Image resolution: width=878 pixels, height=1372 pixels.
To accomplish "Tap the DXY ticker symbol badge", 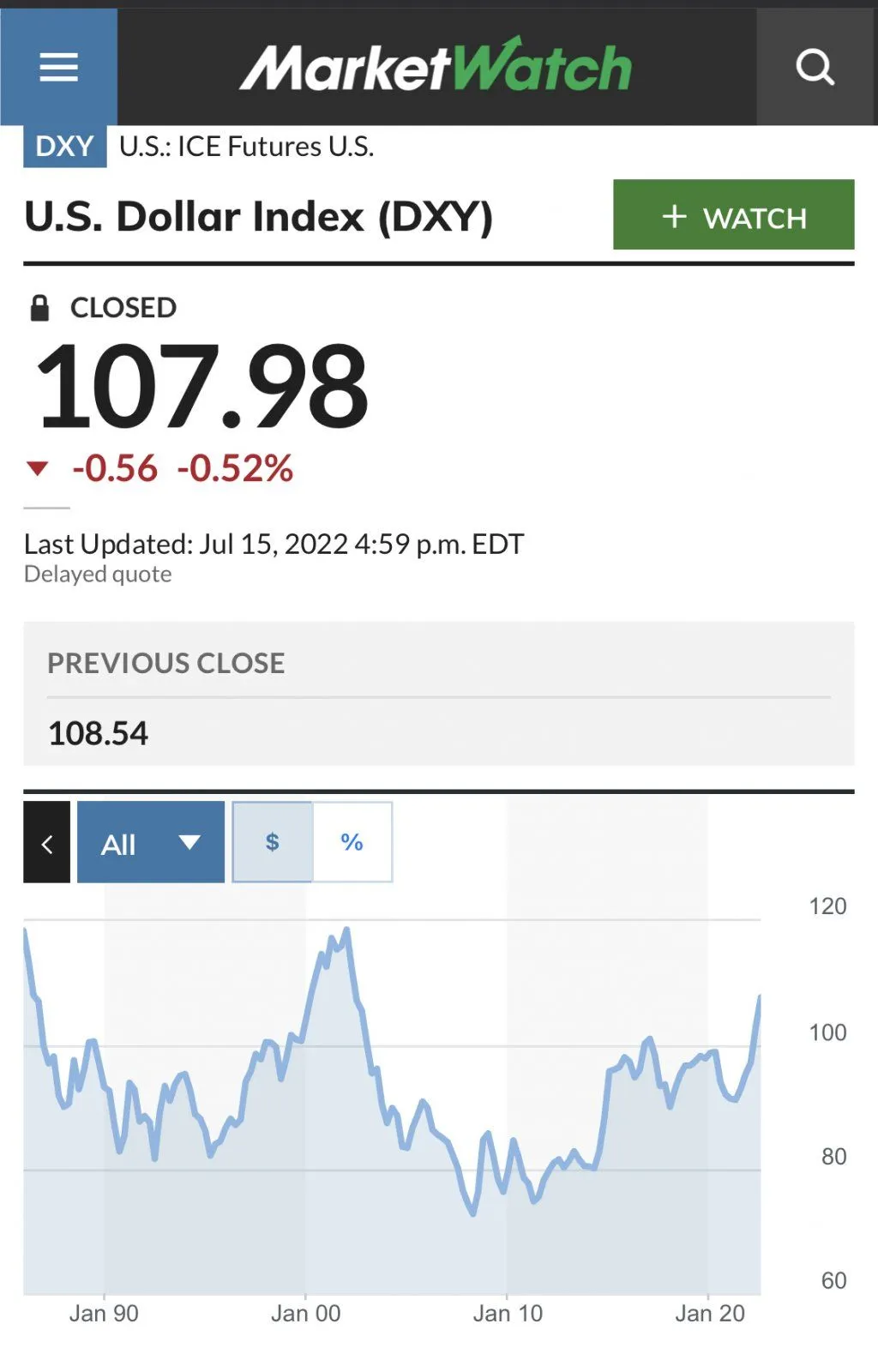I will [x=64, y=147].
